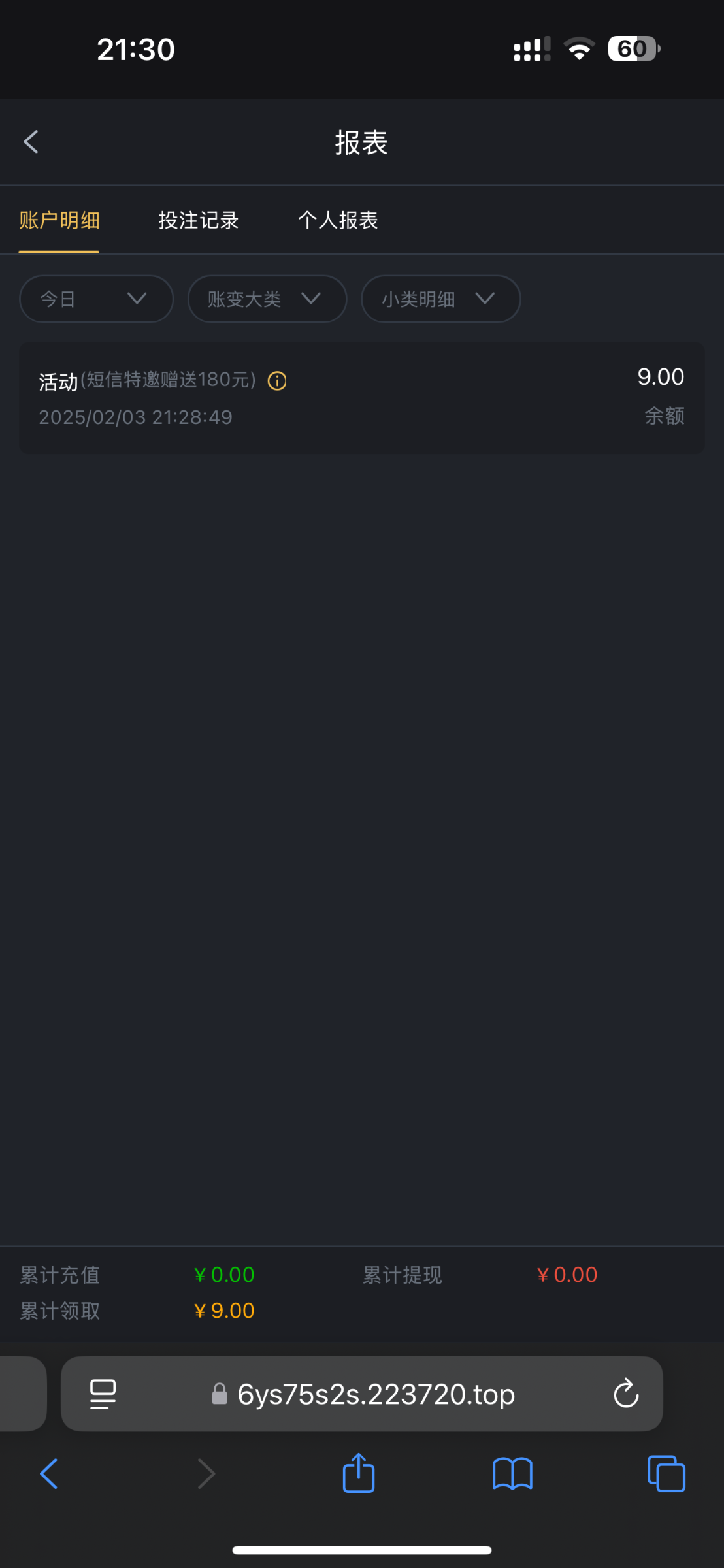
Task: Navigate back in Safari toolbar
Action: tap(49, 1473)
